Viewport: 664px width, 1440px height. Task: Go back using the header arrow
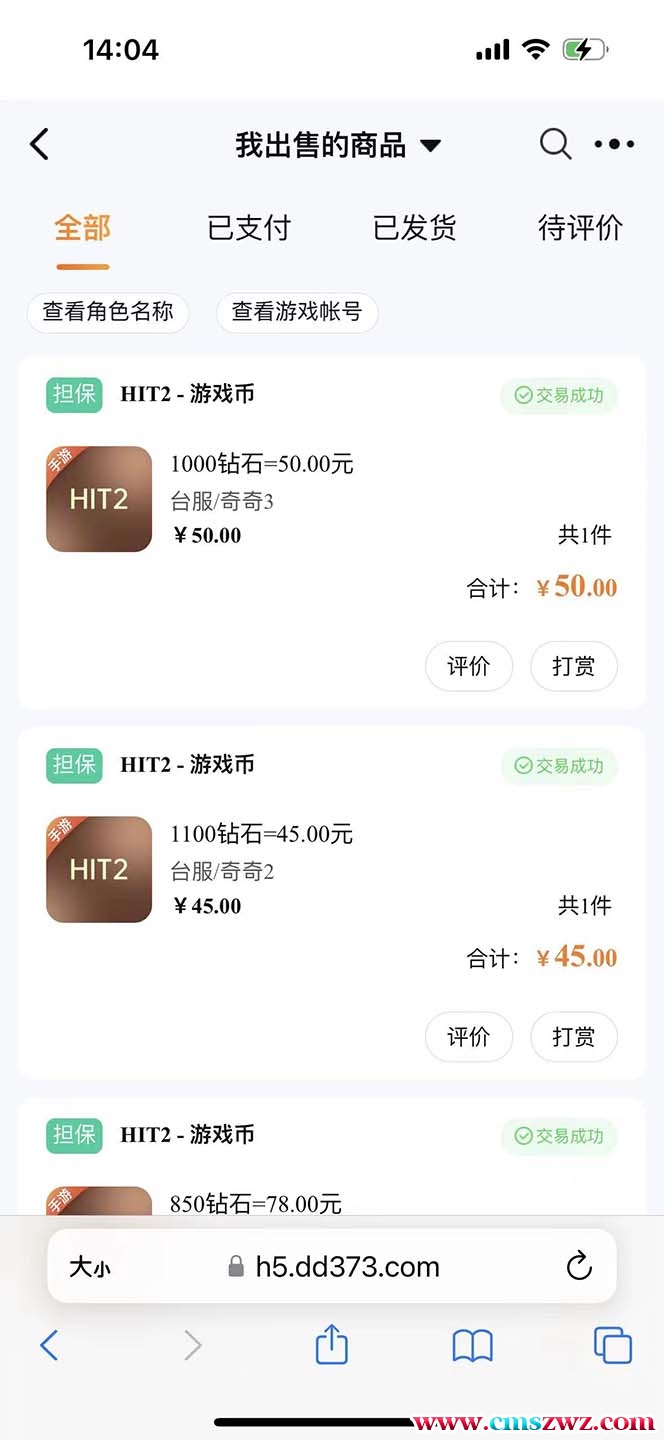pos(40,145)
